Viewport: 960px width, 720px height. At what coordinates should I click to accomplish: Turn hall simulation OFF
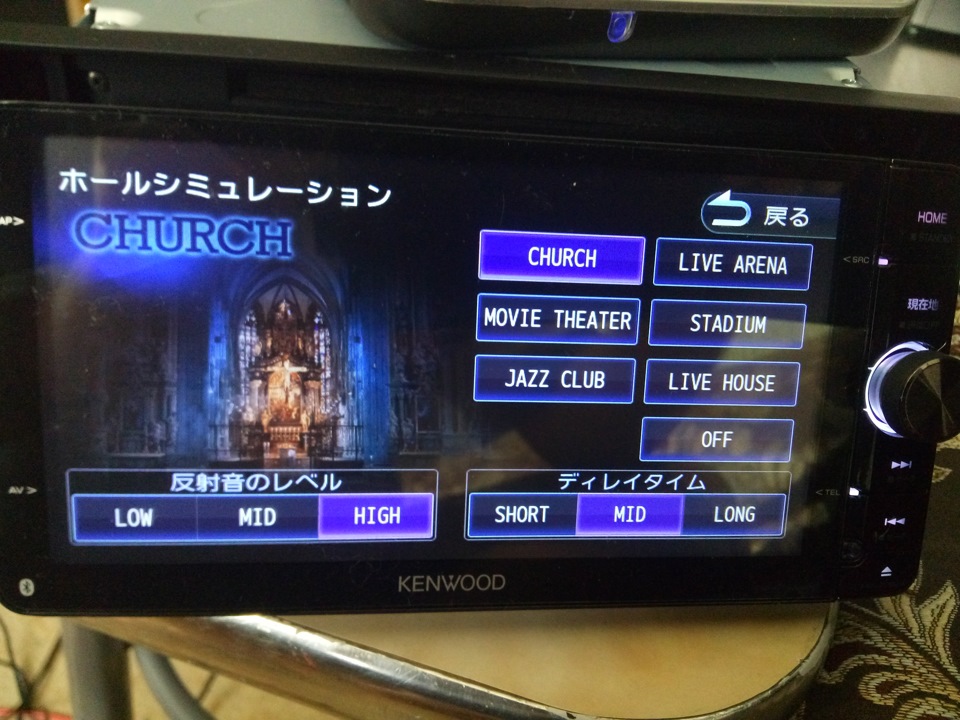click(716, 439)
